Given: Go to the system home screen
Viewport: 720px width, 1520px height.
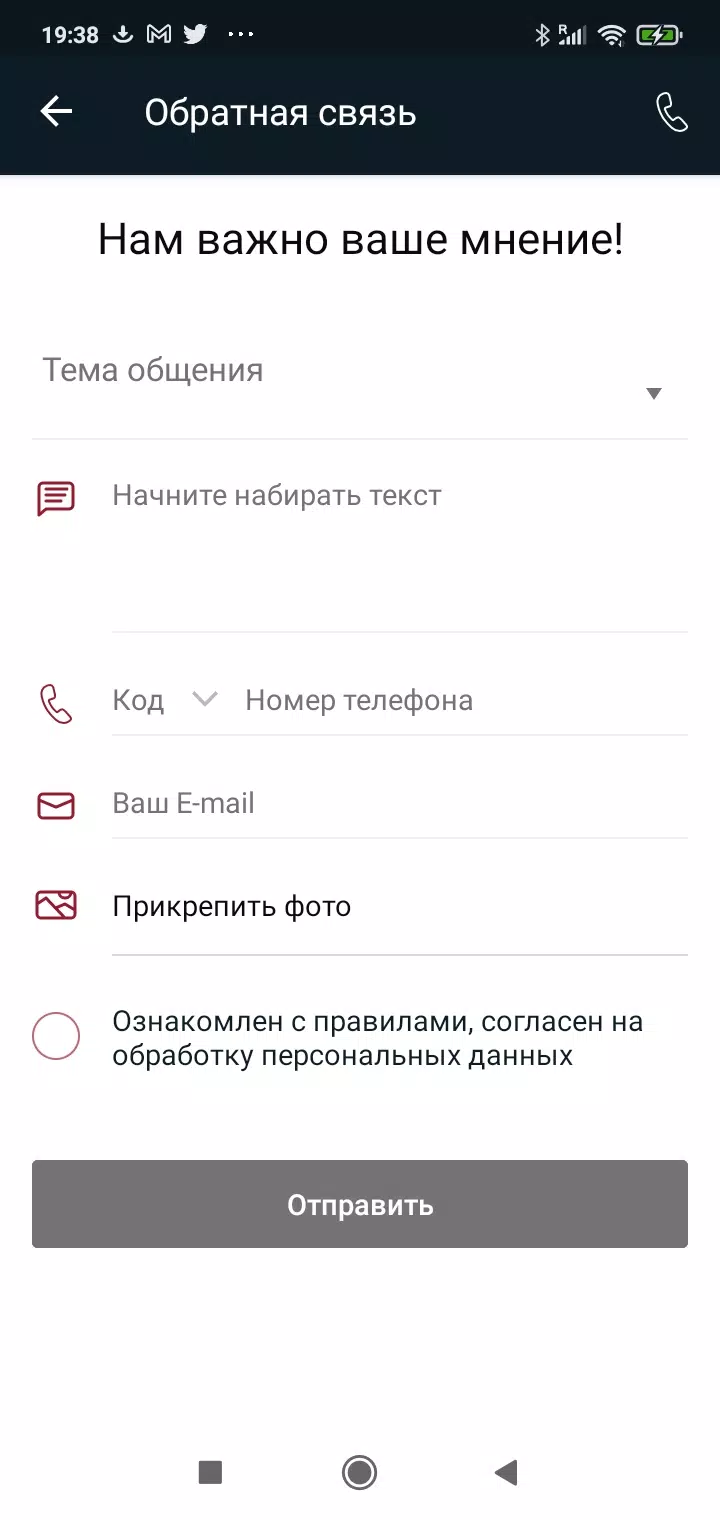Looking at the screenshot, I should point(359,1472).
